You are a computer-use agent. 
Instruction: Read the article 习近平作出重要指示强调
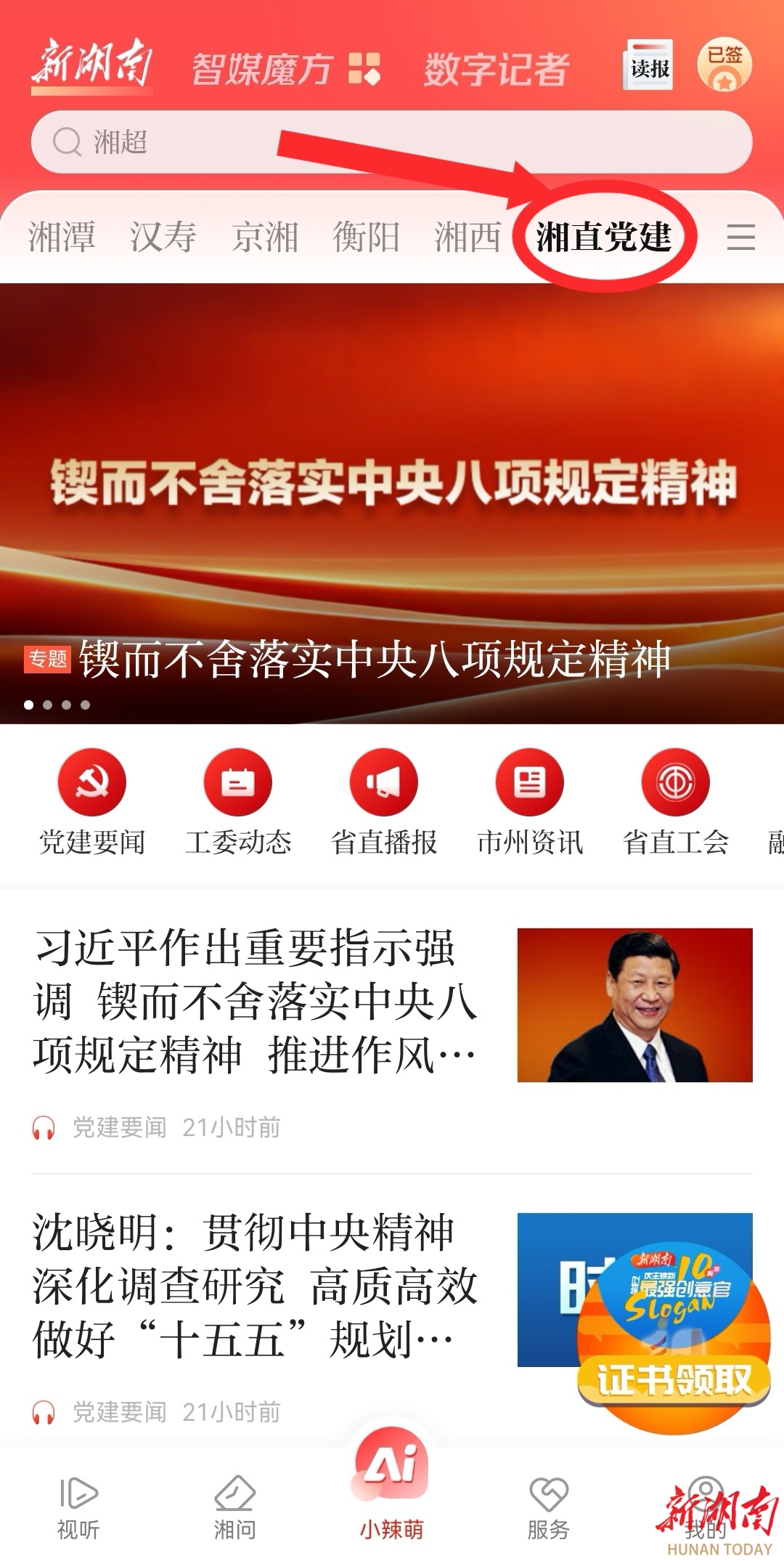[x=254, y=1002]
